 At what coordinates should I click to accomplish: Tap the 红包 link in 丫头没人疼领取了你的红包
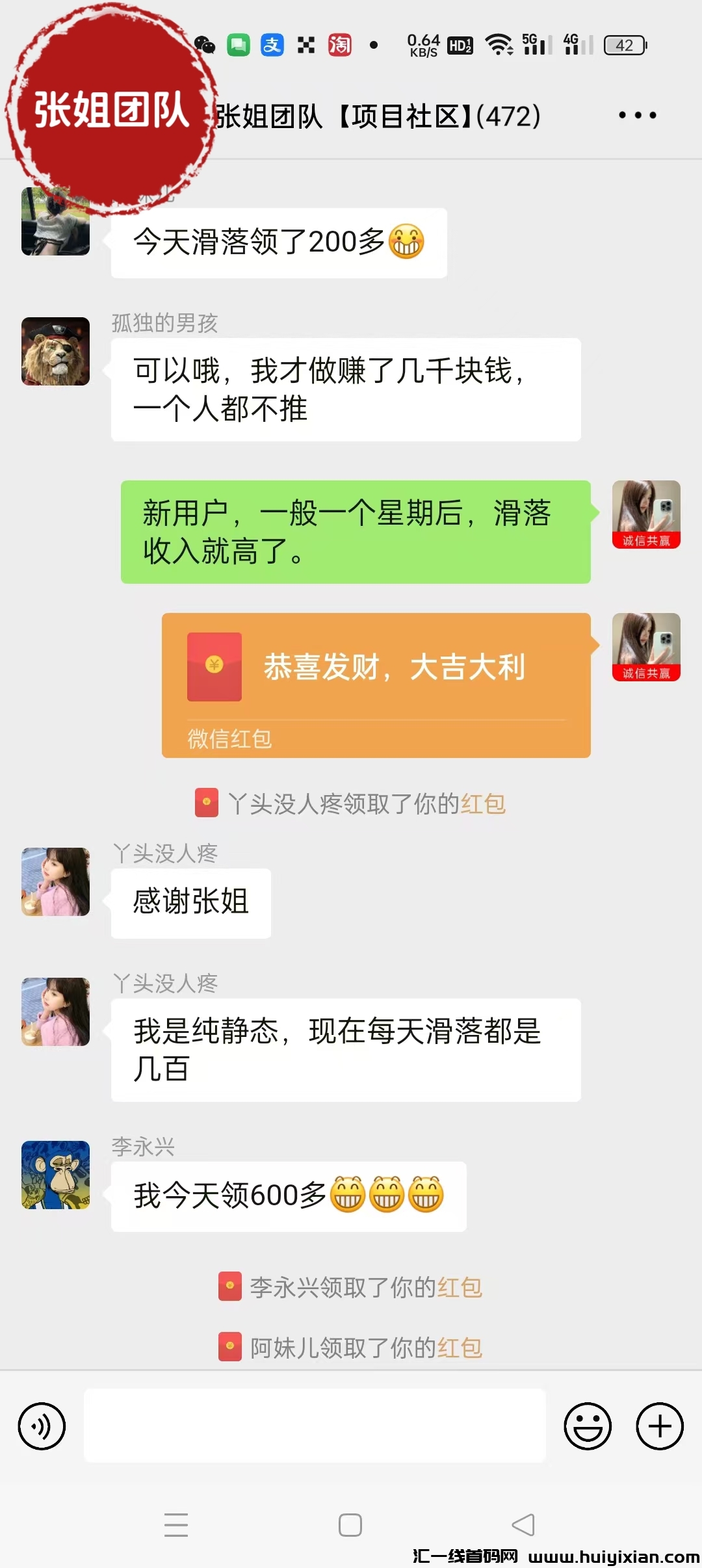483,804
